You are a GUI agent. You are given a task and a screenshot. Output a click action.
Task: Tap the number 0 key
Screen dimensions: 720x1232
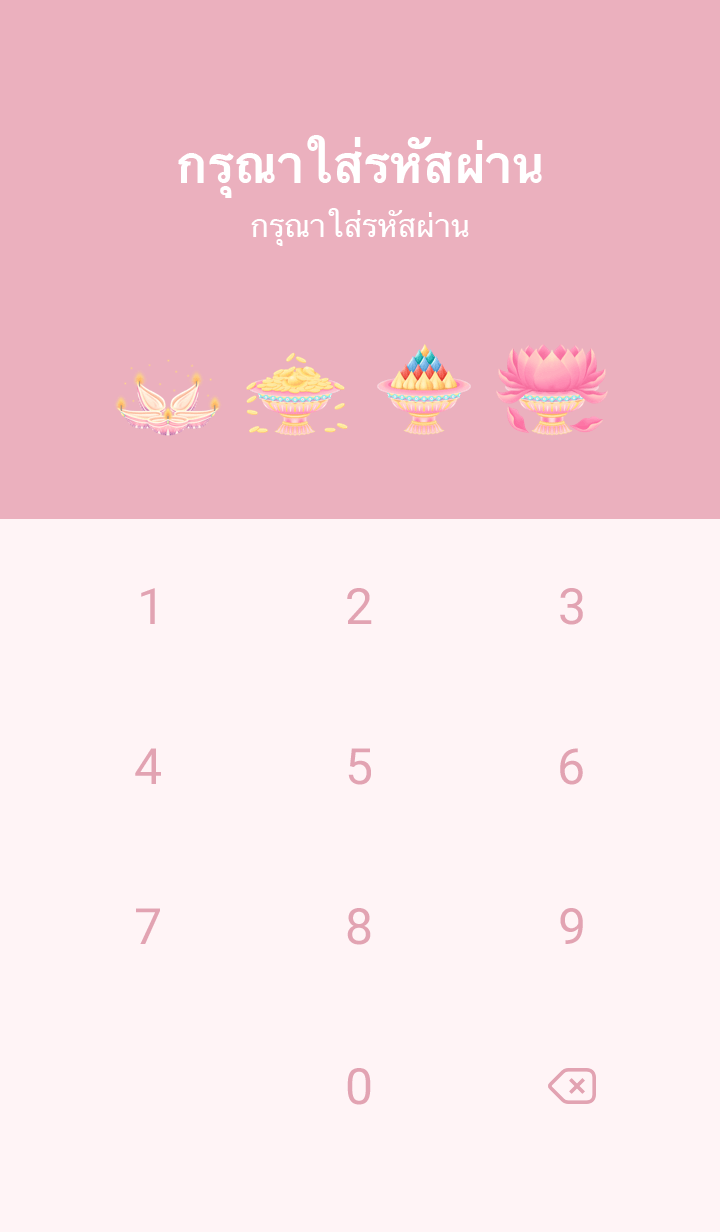pyautogui.click(x=359, y=1087)
